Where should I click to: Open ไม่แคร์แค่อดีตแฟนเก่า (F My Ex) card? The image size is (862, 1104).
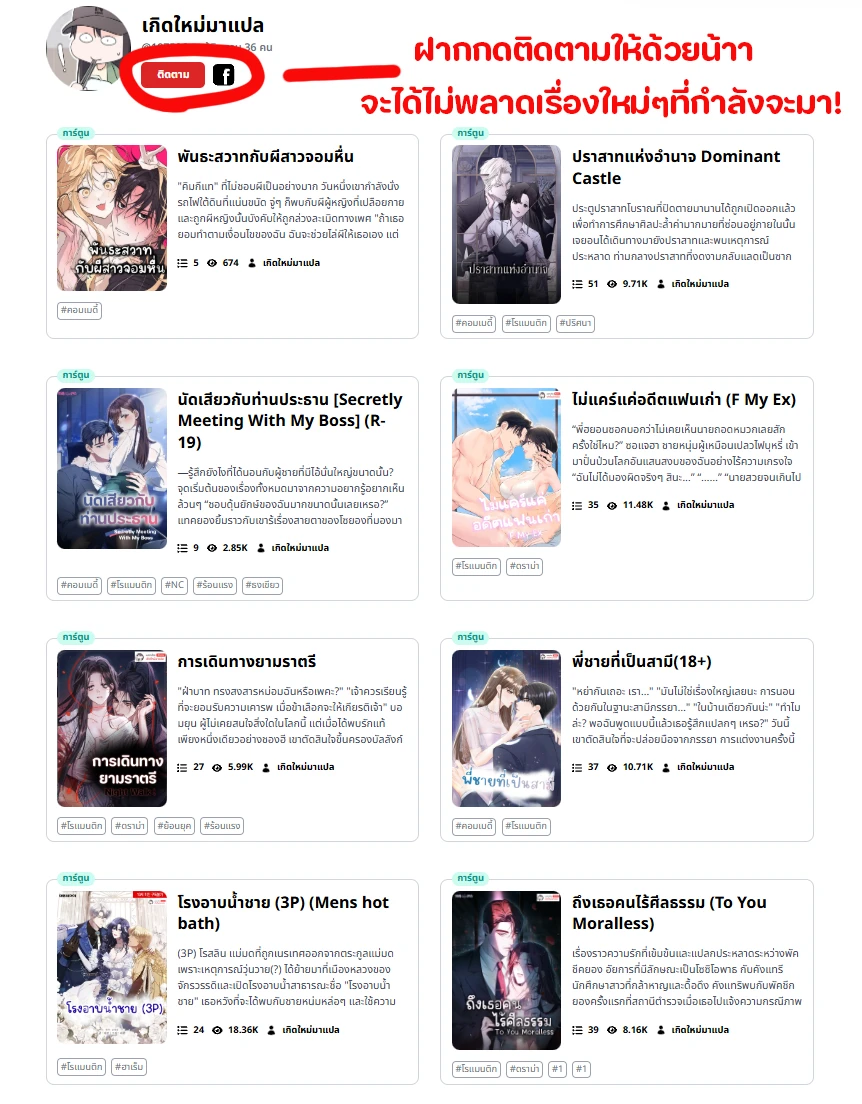(x=683, y=399)
